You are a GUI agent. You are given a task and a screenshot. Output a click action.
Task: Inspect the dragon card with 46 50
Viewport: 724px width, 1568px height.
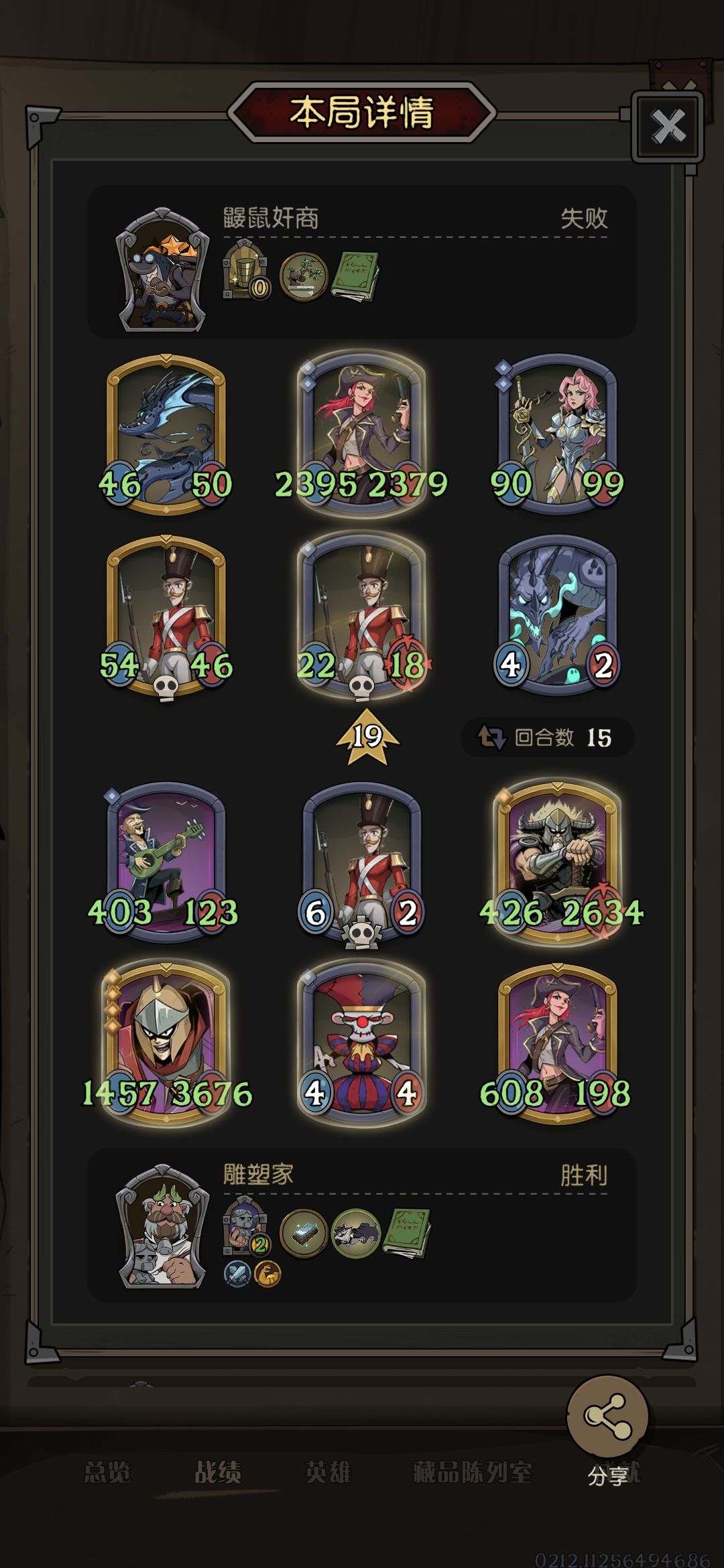(x=166, y=434)
